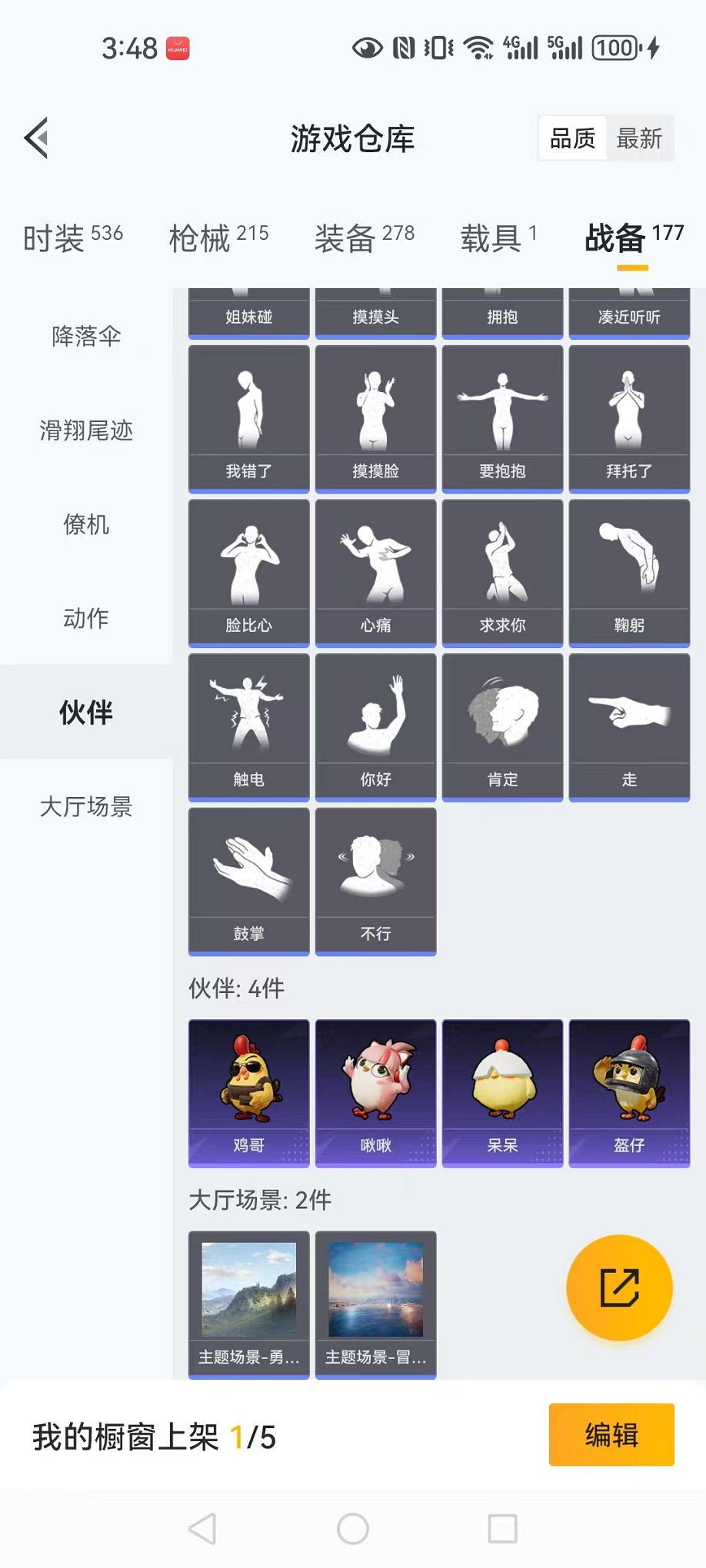This screenshot has height=1568, width=706.
Task: Open the 装备 tab
Action: [364, 238]
